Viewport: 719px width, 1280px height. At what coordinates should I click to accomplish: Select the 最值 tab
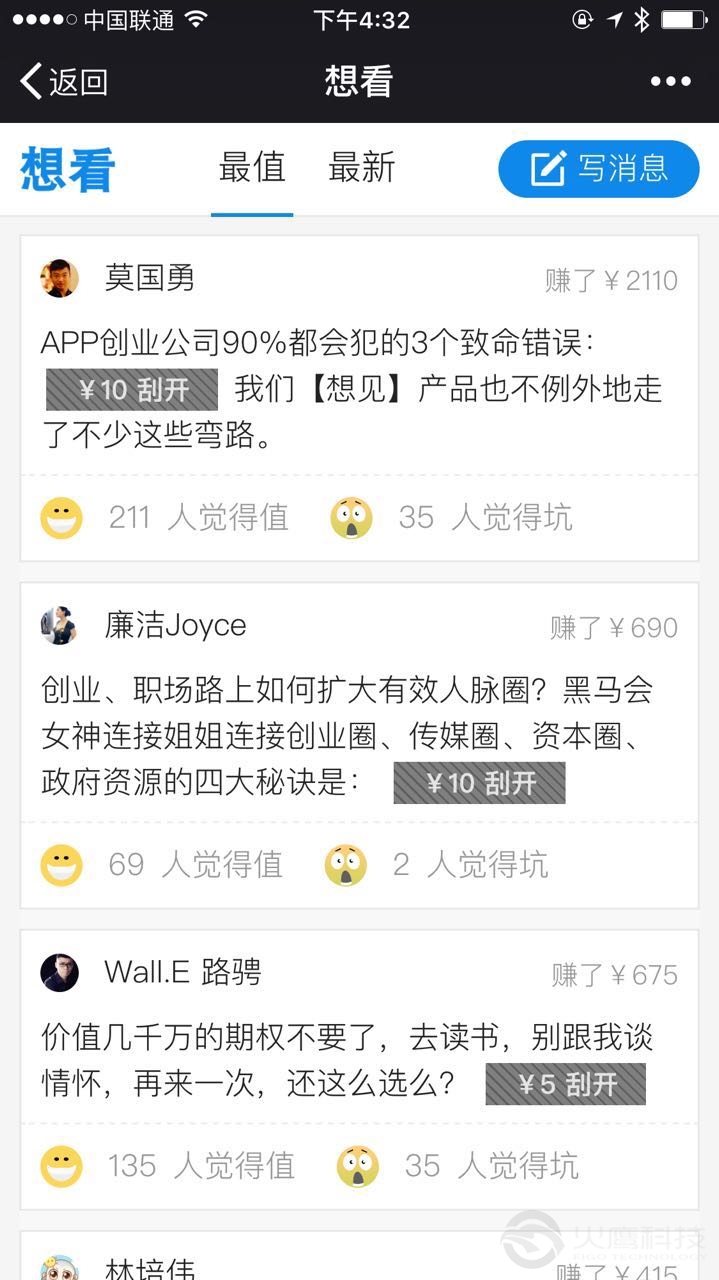(x=252, y=167)
